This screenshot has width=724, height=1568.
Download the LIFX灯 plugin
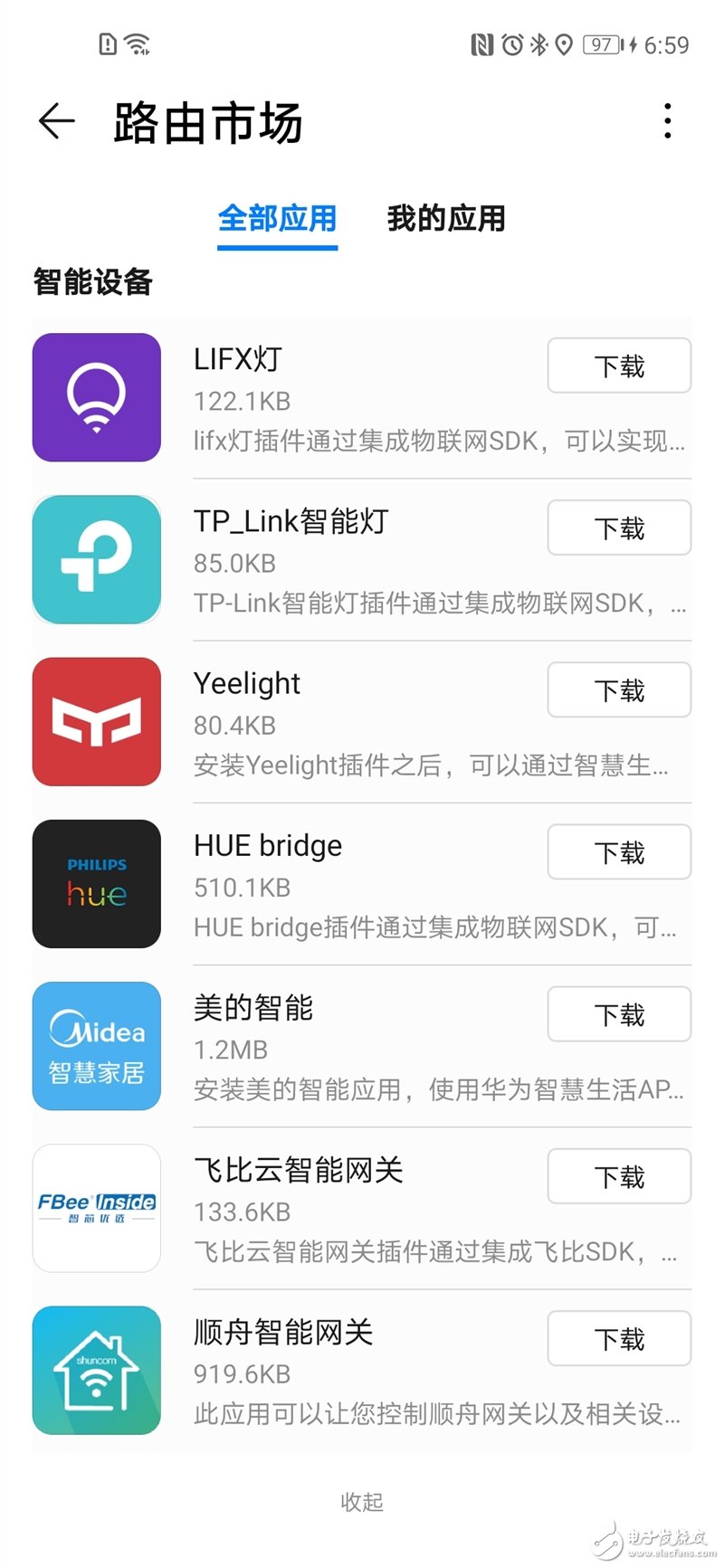pyautogui.click(x=619, y=366)
